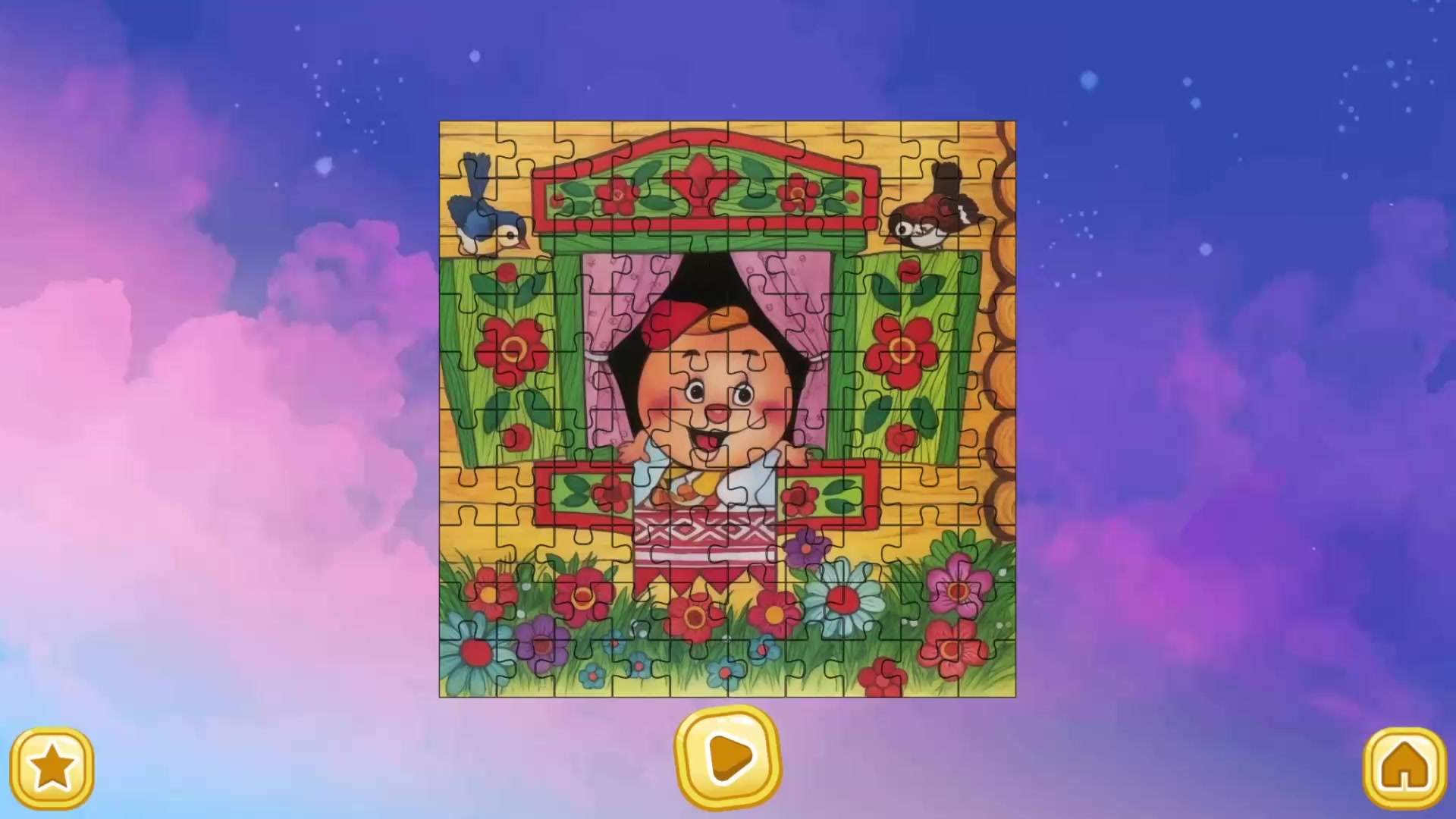
Task: Open the star favorites button
Action: click(x=52, y=767)
